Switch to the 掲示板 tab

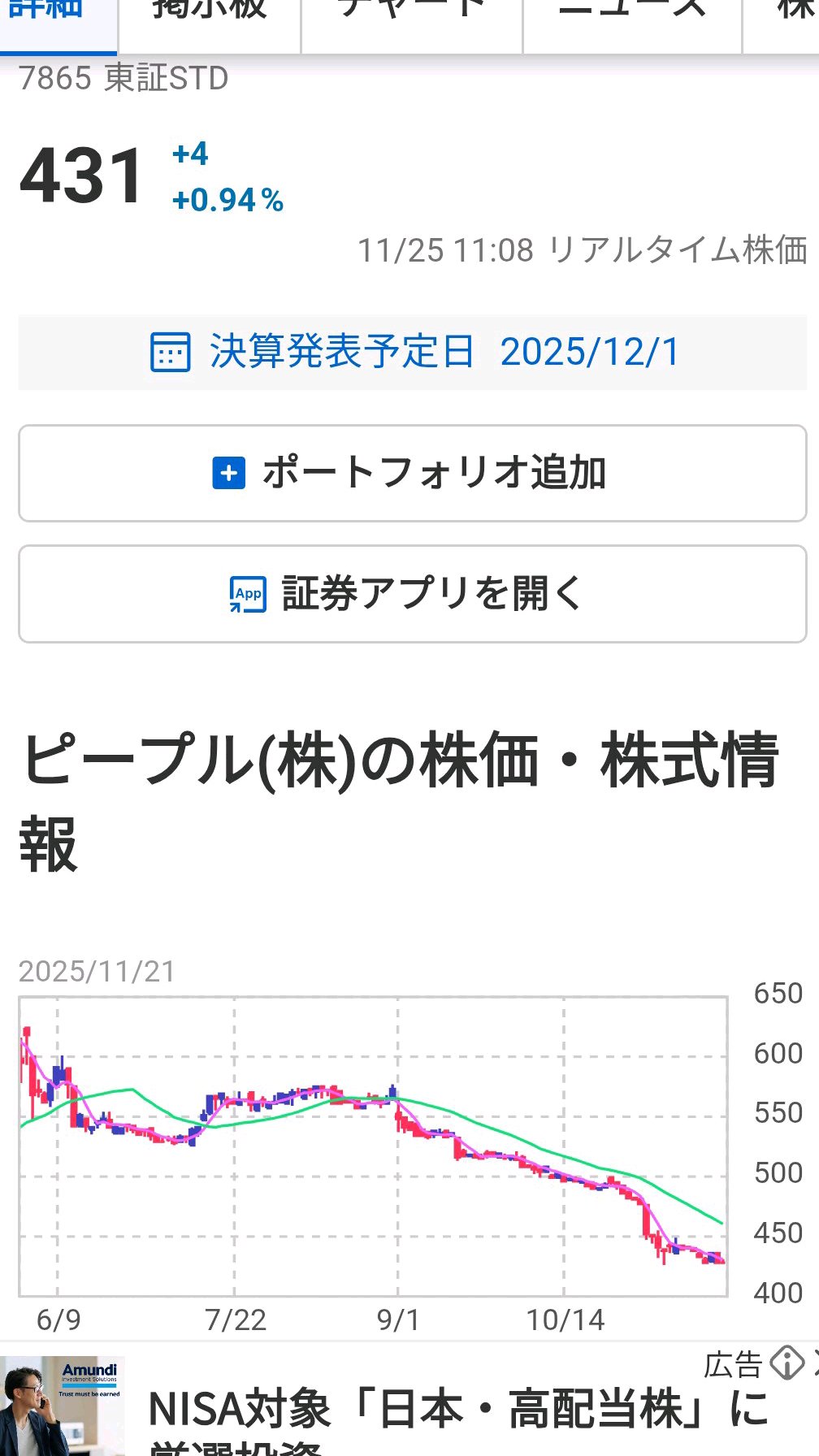[x=210, y=15]
